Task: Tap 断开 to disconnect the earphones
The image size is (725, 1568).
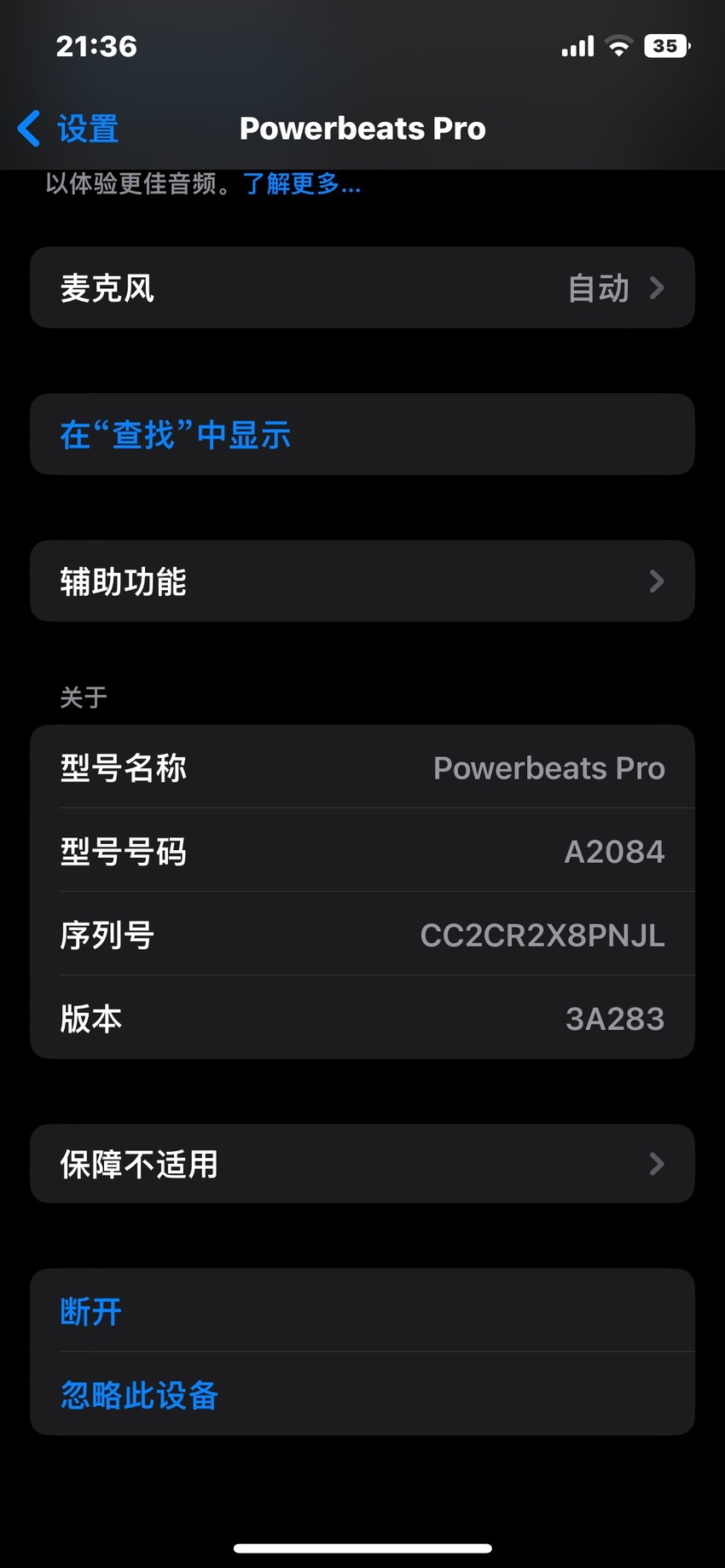Action: tap(362, 1311)
